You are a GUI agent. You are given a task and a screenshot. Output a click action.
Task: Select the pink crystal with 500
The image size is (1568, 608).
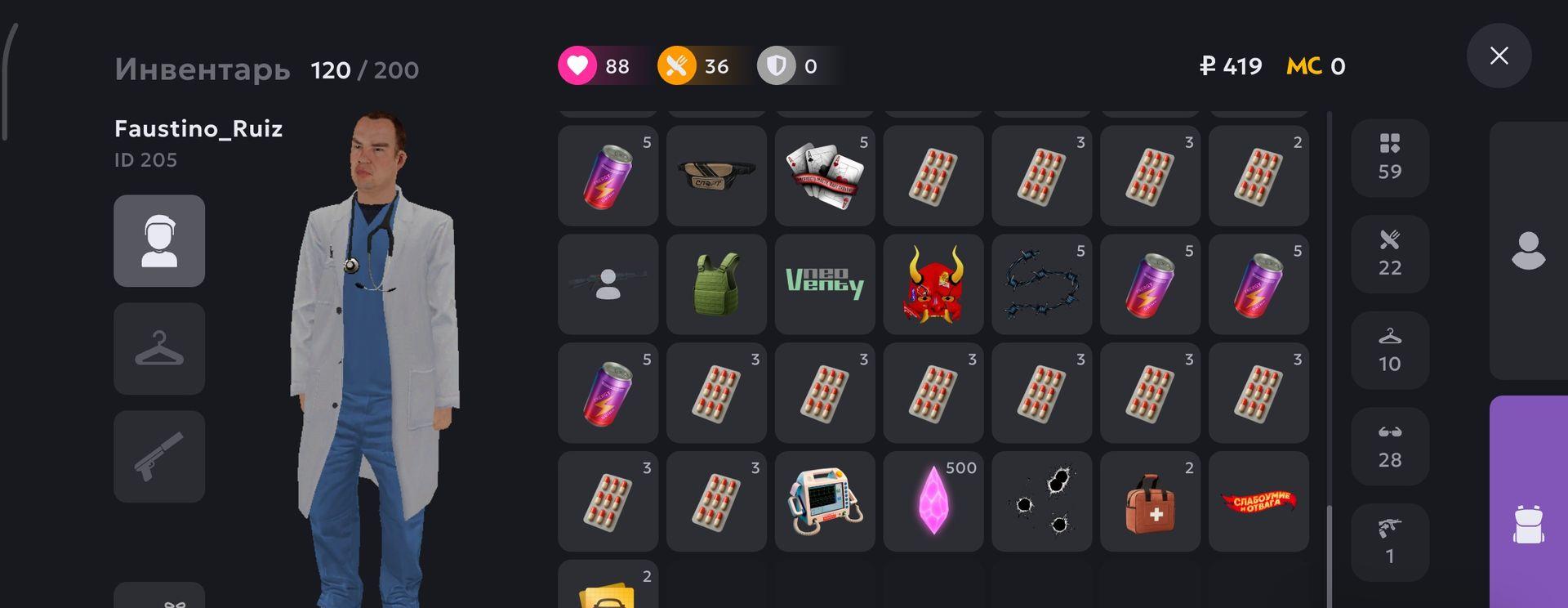tap(933, 501)
